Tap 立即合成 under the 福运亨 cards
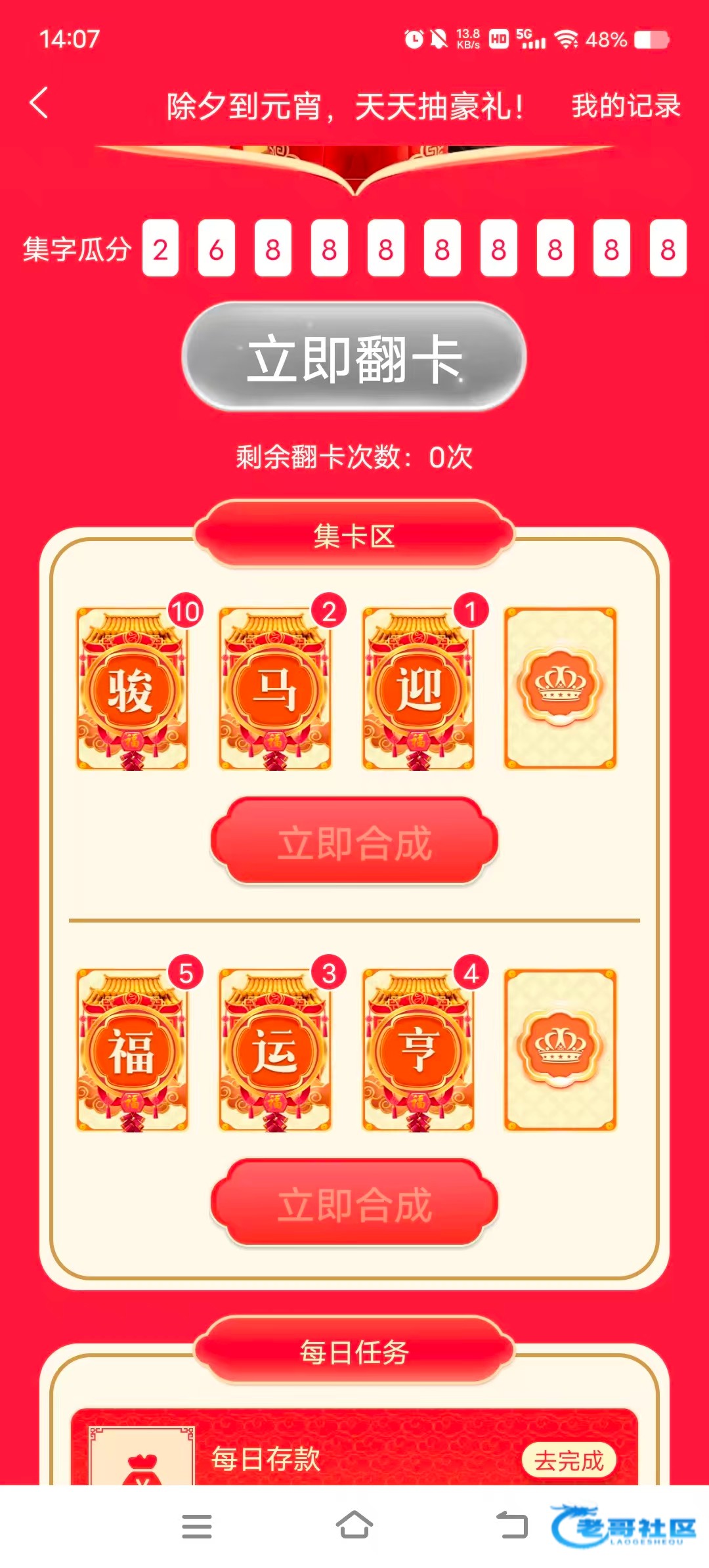Image resolution: width=709 pixels, height=1568 pixels. 354,1204
